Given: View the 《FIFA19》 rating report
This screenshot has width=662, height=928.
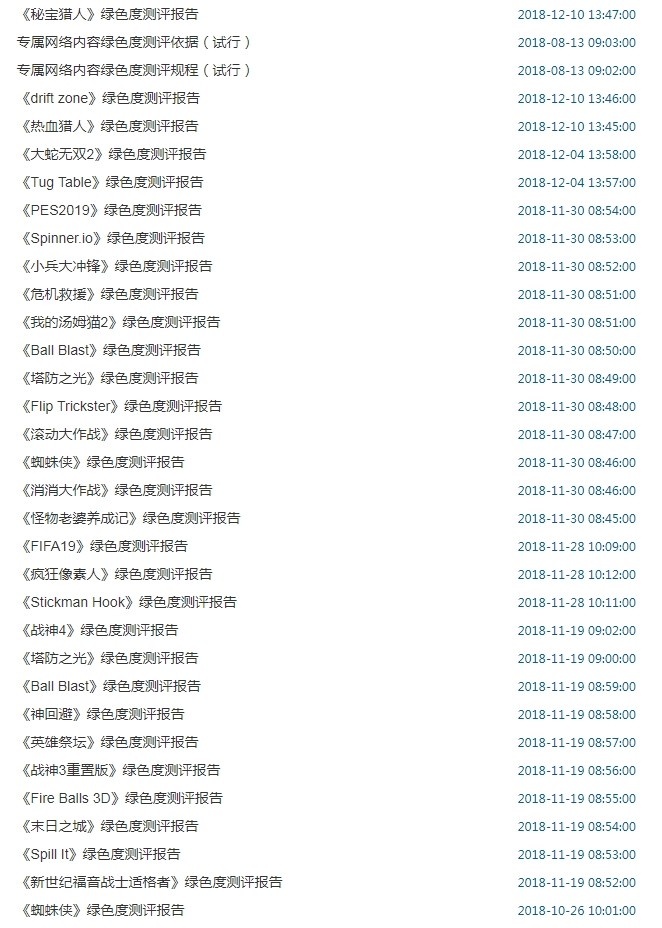Looking at the screenshot, I should [x=103, y=546].
